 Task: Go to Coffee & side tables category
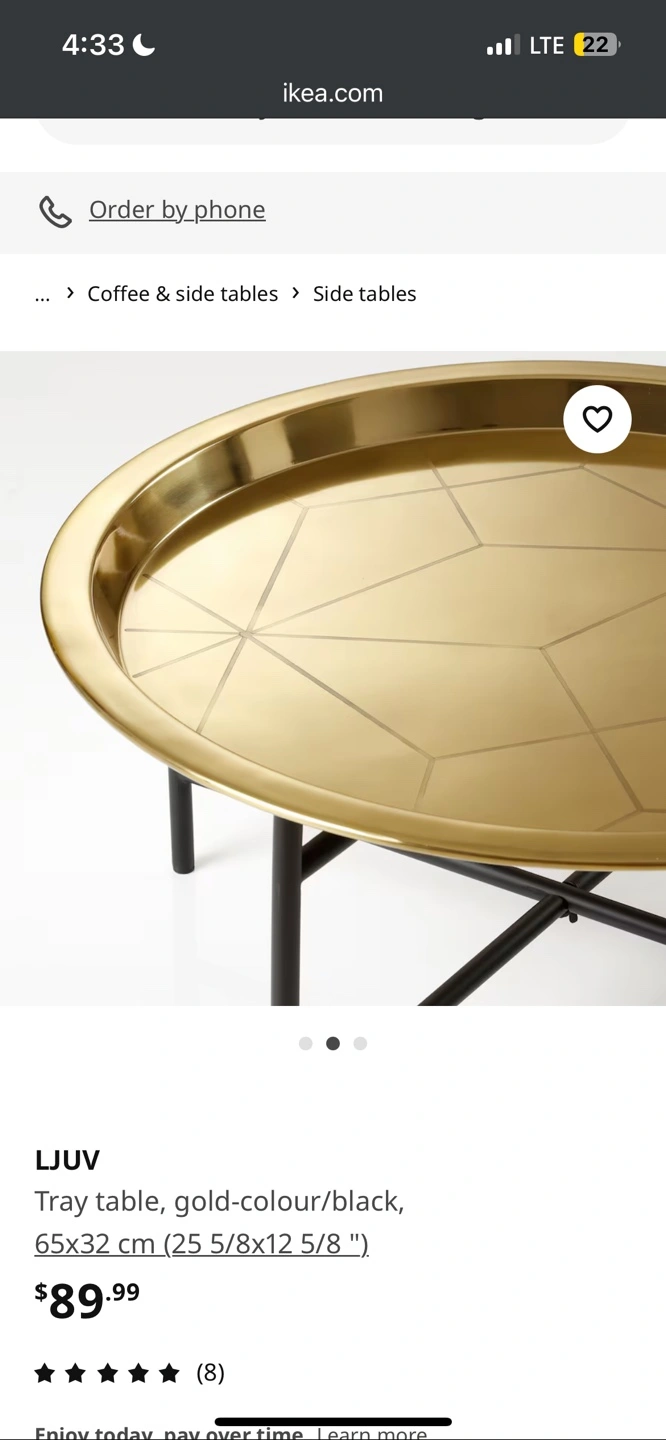183,294
